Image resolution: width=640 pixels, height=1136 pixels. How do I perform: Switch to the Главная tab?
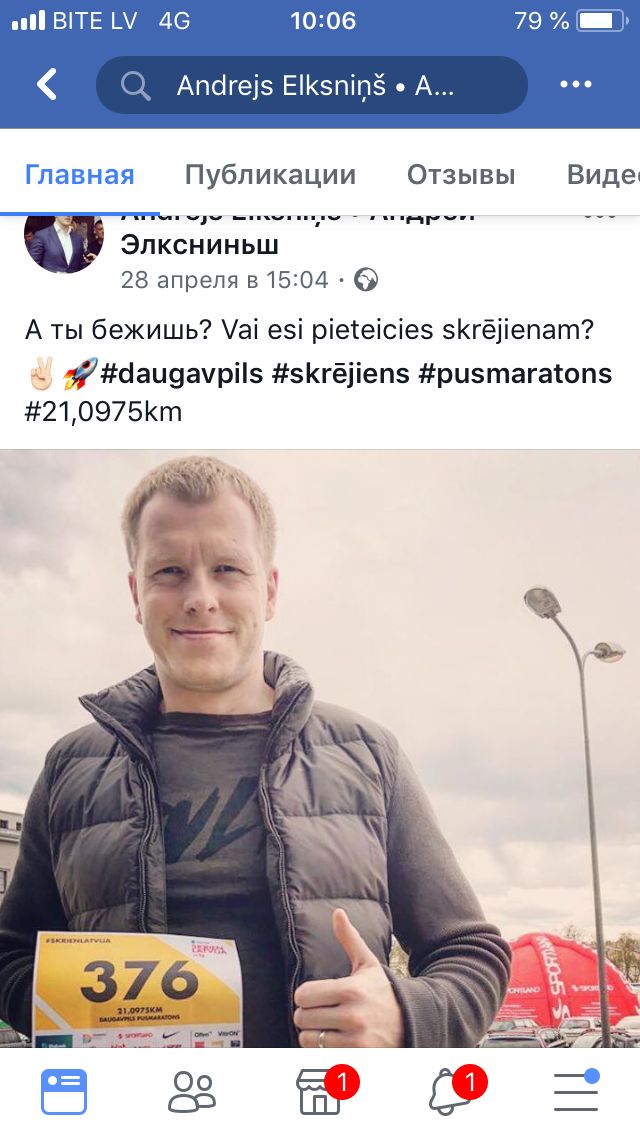point(79,175)
